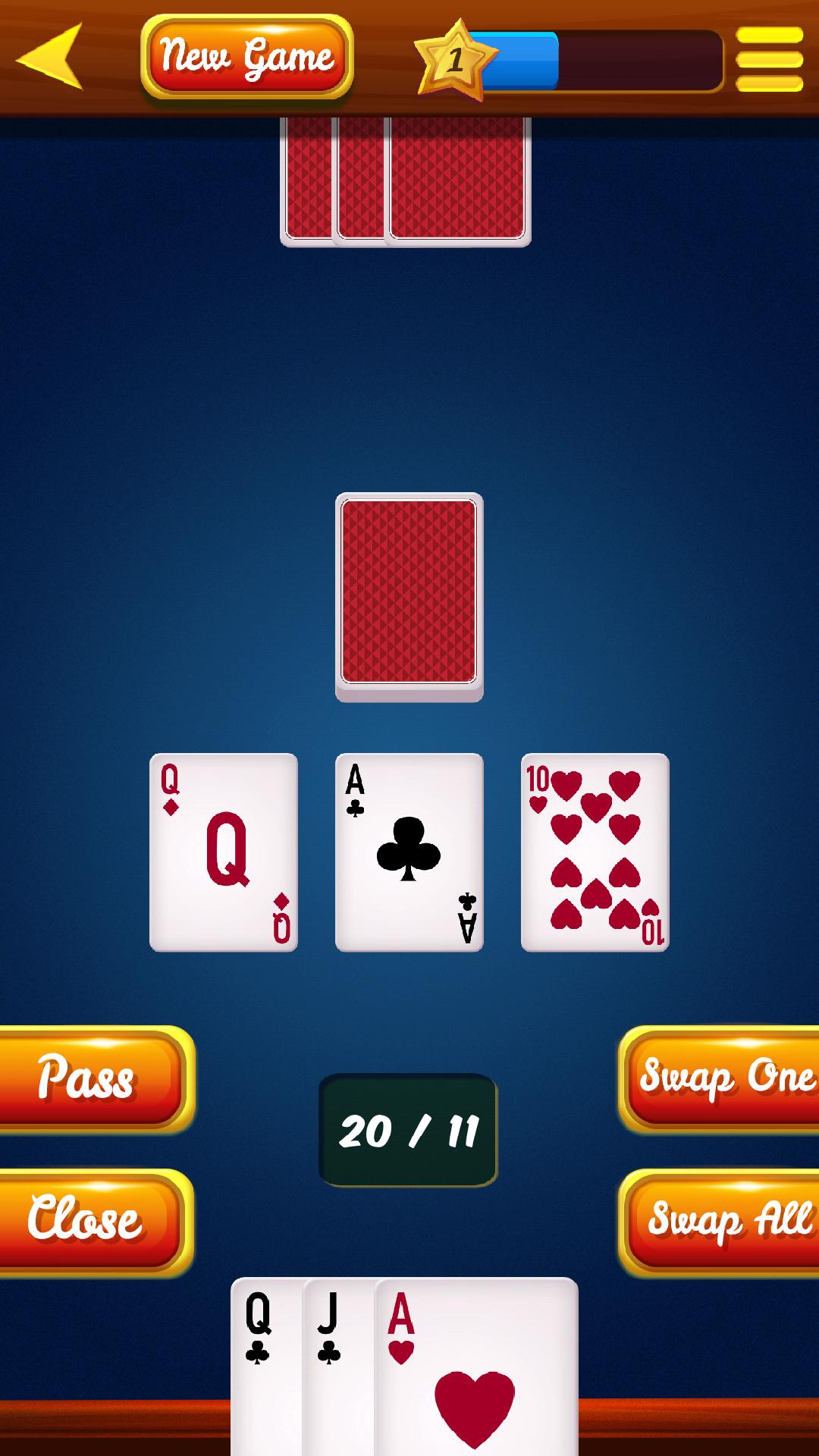This screenshot has height=1456, width=819.
Task: Select the Queen of Diamonds table card
Action: [x=224, y=852]
